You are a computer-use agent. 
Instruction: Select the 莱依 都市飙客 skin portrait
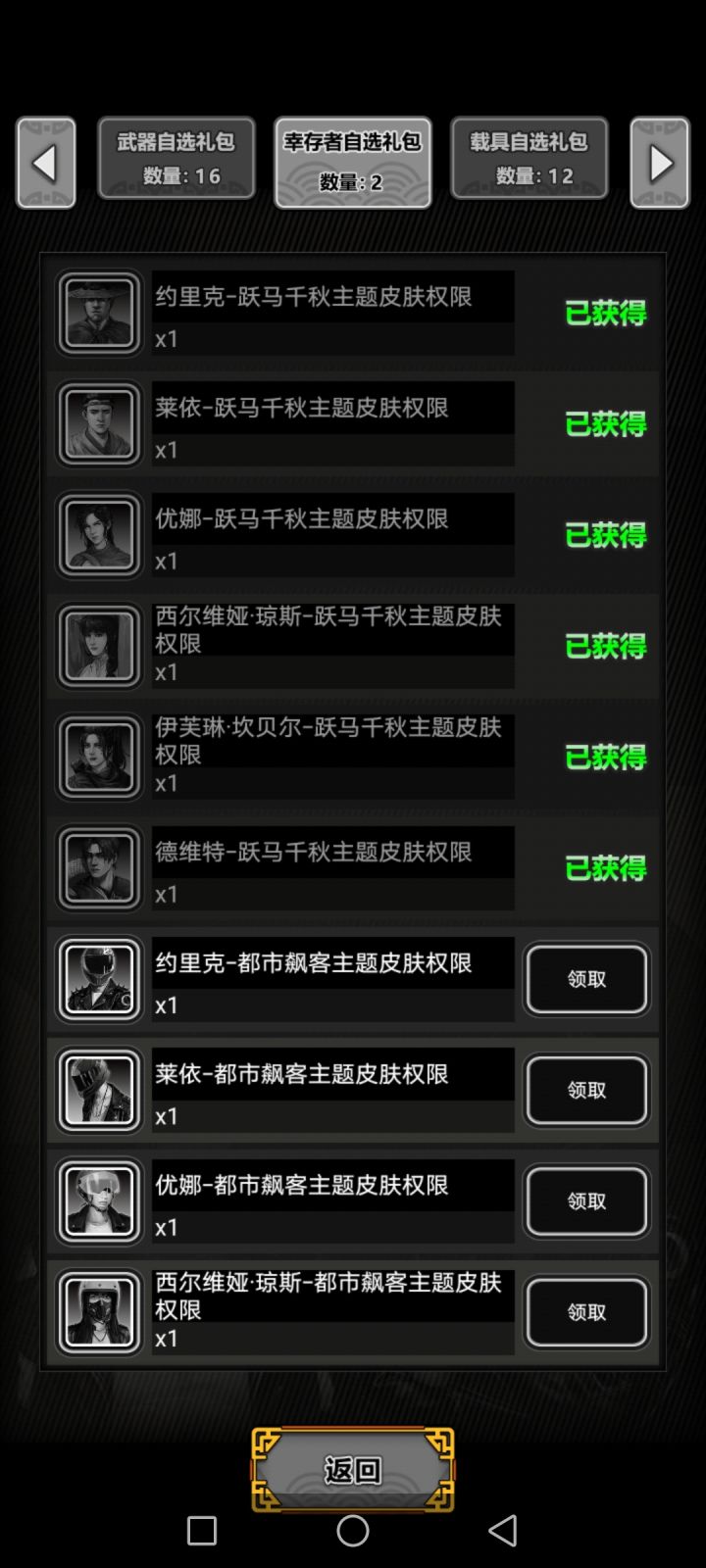coord(99,1090)
